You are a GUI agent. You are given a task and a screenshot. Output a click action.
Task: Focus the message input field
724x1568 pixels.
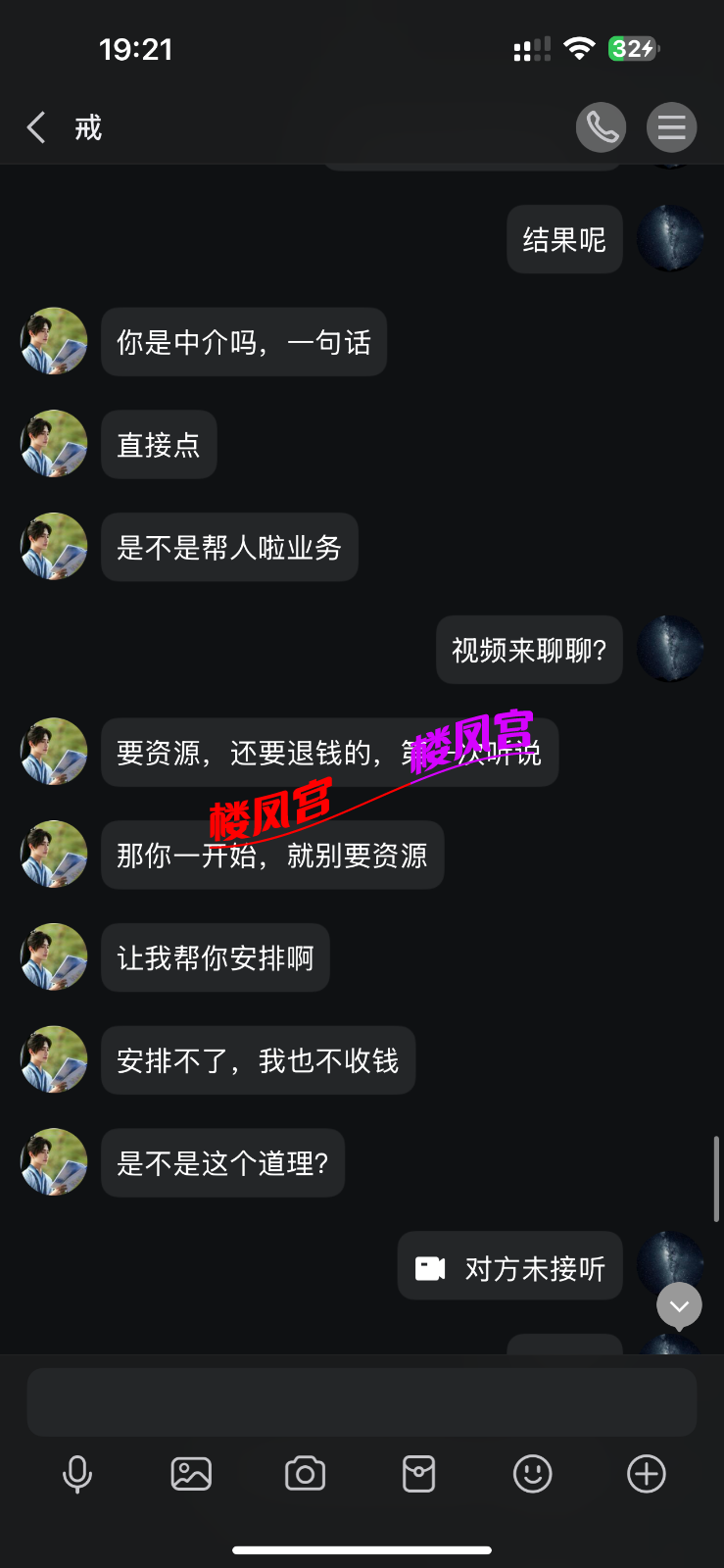coord(362,1402)
